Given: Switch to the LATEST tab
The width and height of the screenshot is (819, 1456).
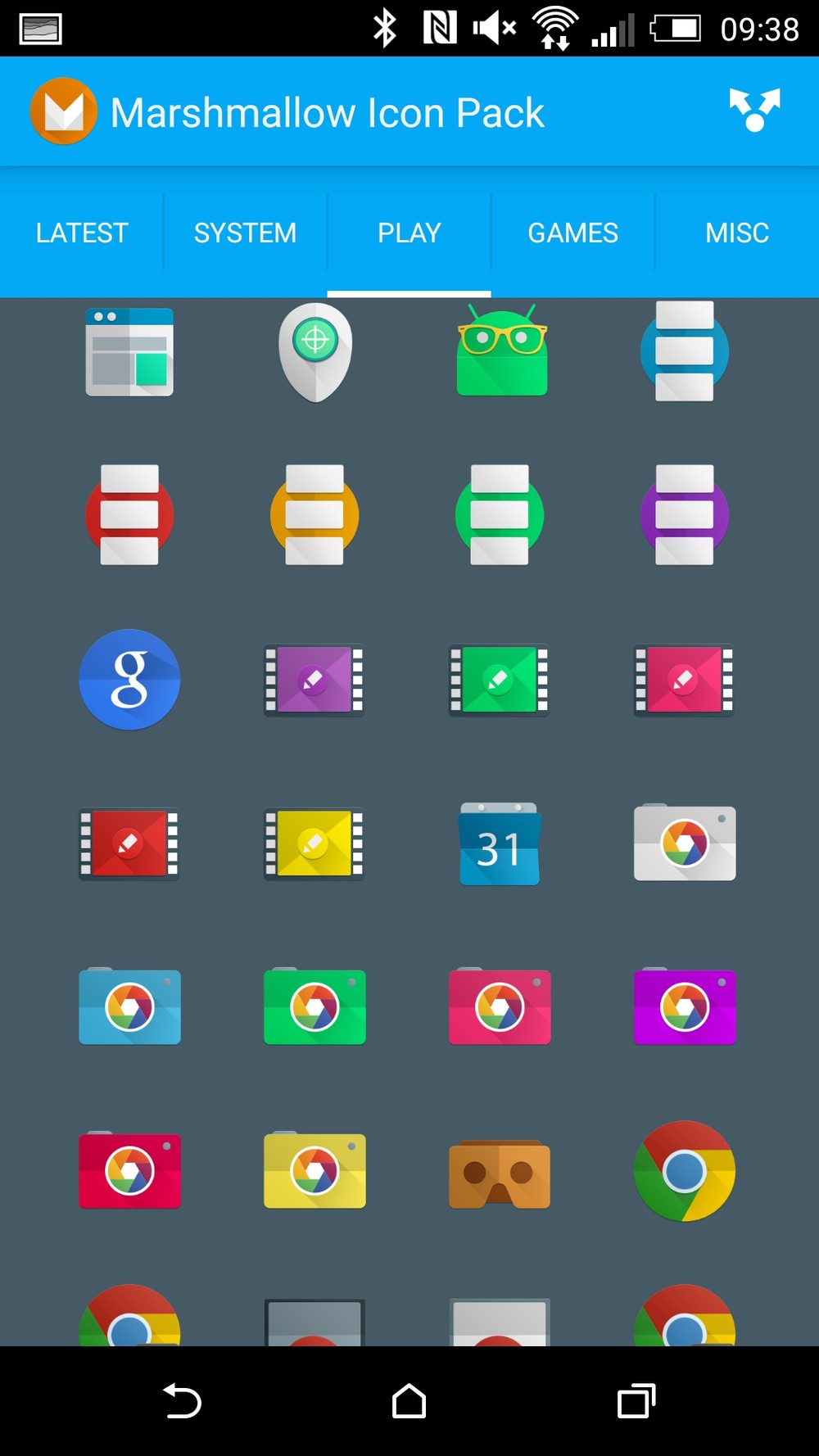Looking at the screenshot, I should (x=82, y=233).
